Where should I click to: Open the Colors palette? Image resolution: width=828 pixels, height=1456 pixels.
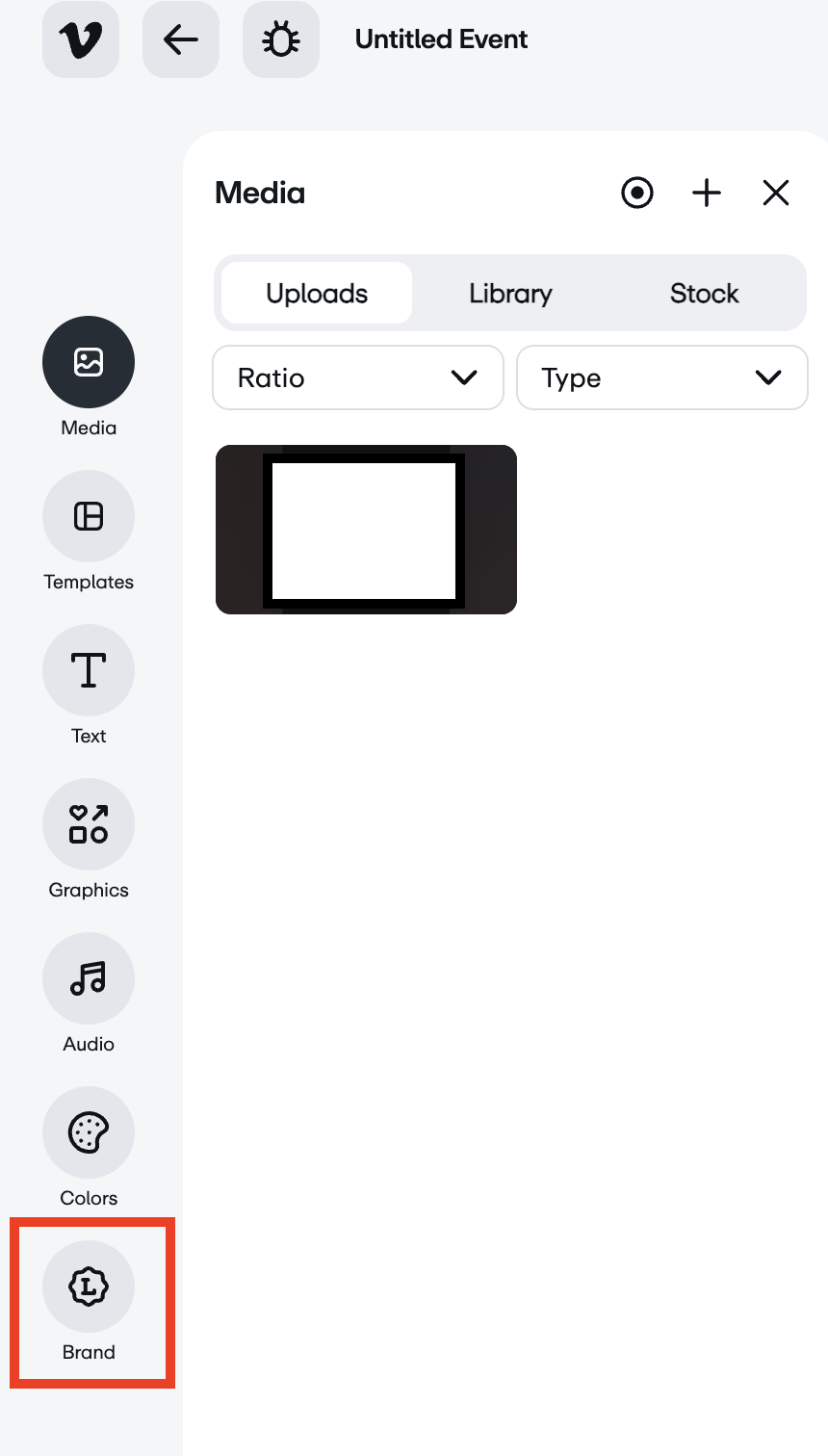89,1133
